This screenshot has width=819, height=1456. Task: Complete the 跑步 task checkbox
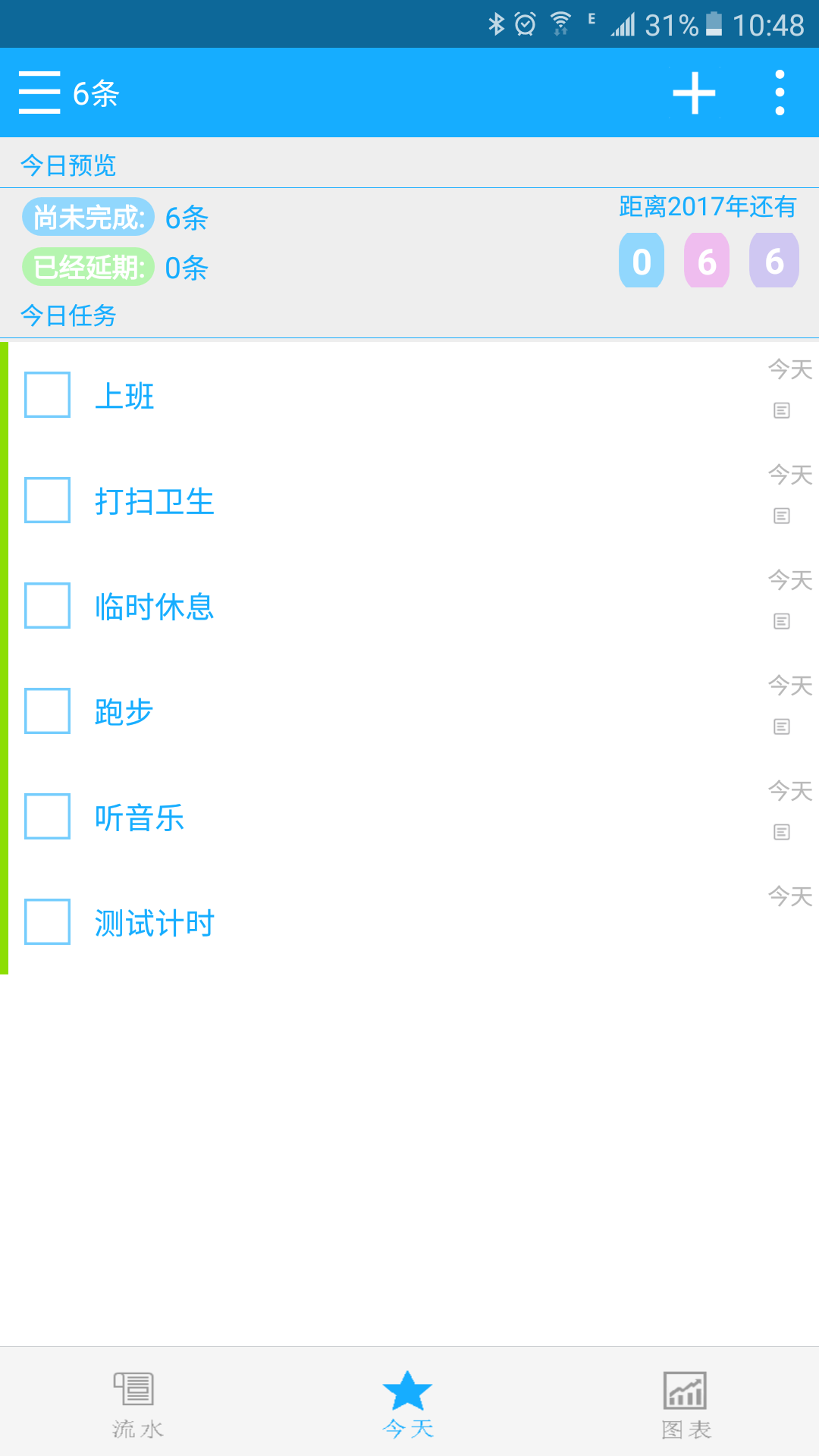pyautogui.click(x=48, y=711)
